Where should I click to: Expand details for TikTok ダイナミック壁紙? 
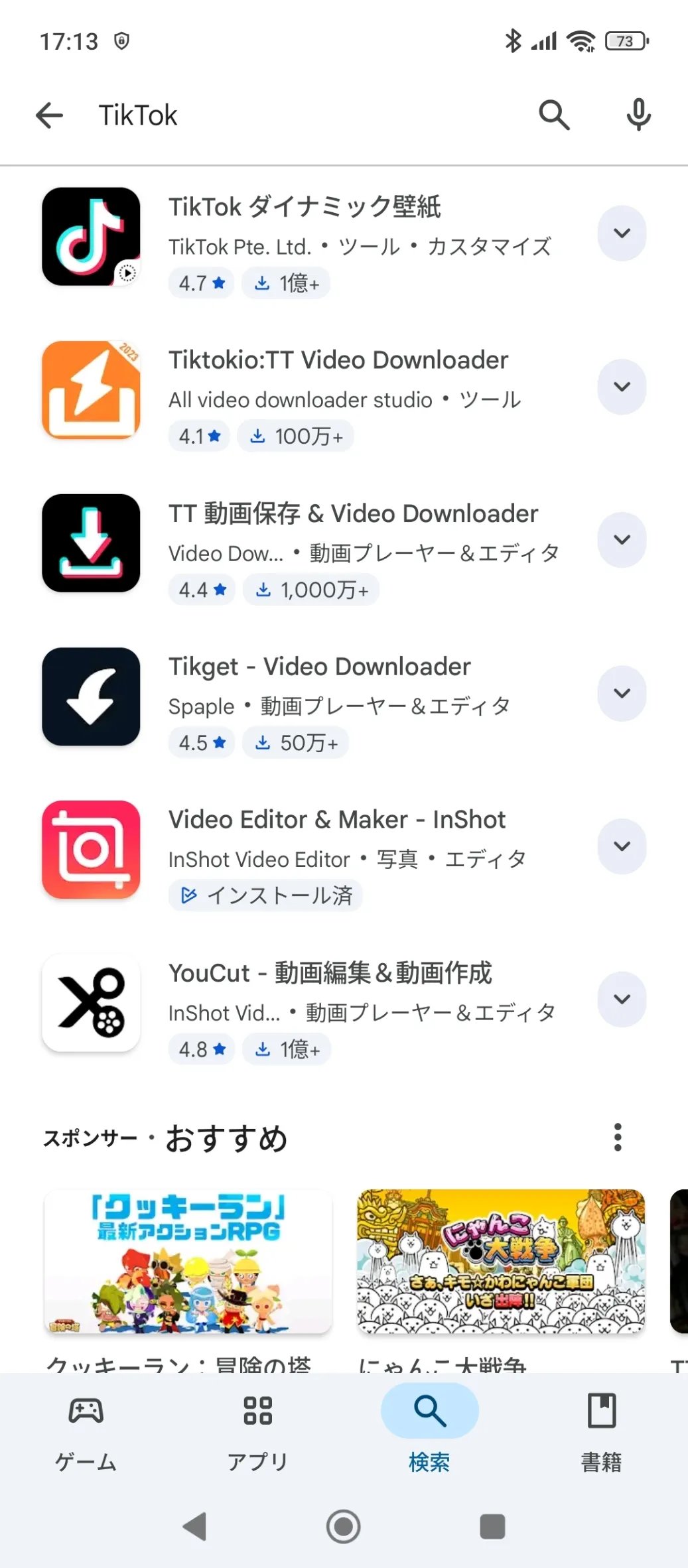tap(622, 233)
